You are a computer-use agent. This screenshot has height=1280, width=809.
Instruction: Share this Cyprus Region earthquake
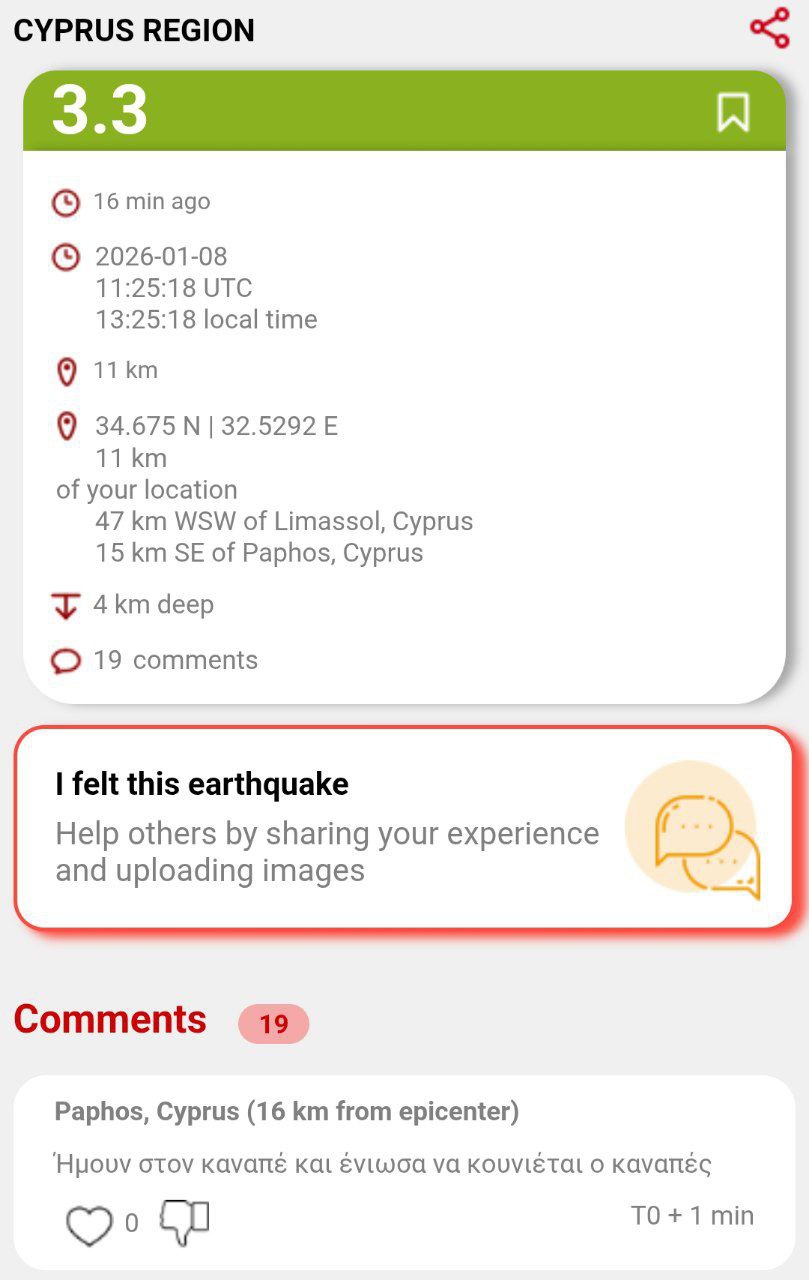tap(769, 29)
